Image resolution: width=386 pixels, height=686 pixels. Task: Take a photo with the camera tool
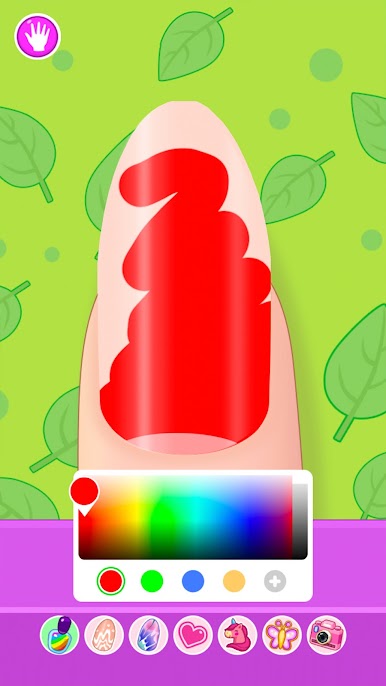click(x=326, y=635)
